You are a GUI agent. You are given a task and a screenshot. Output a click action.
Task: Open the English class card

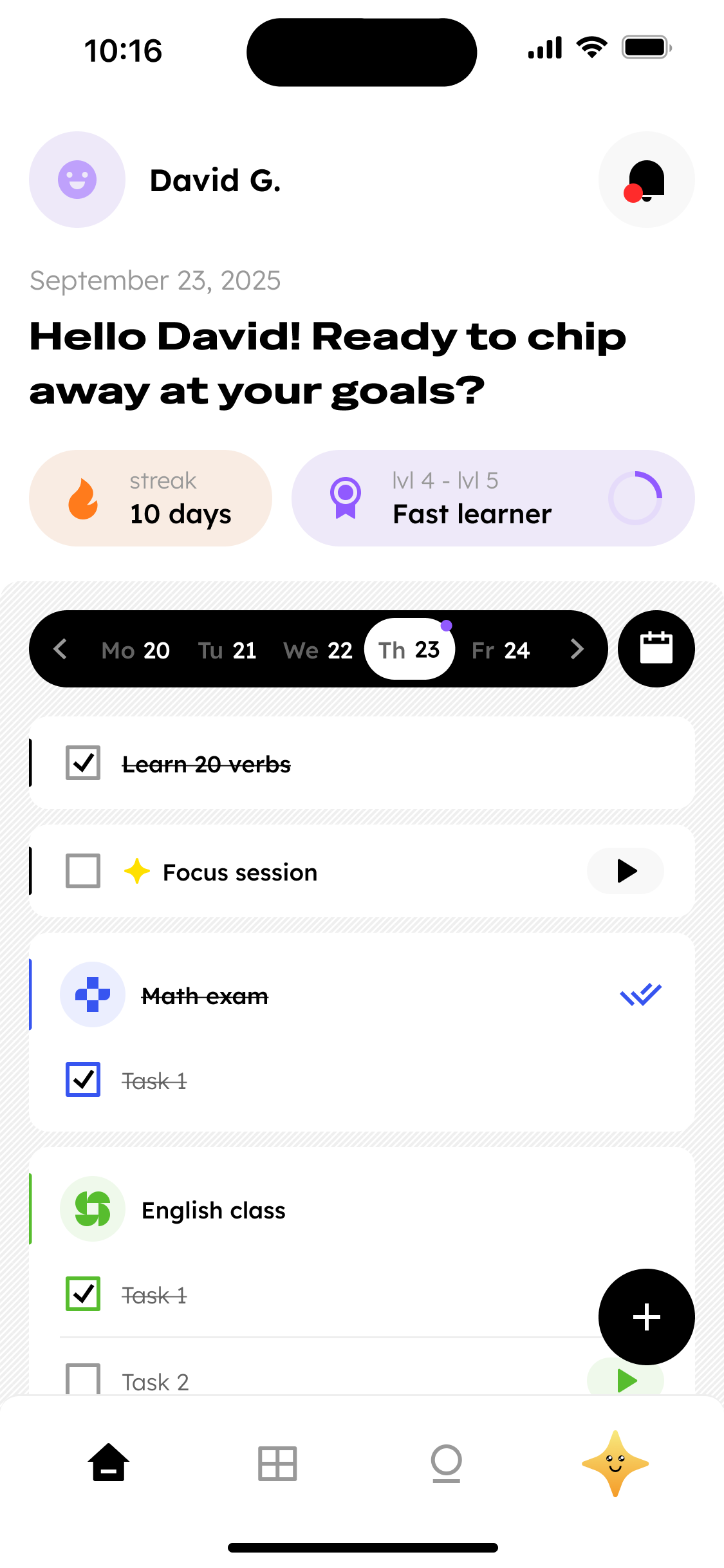coord(214,1210)
